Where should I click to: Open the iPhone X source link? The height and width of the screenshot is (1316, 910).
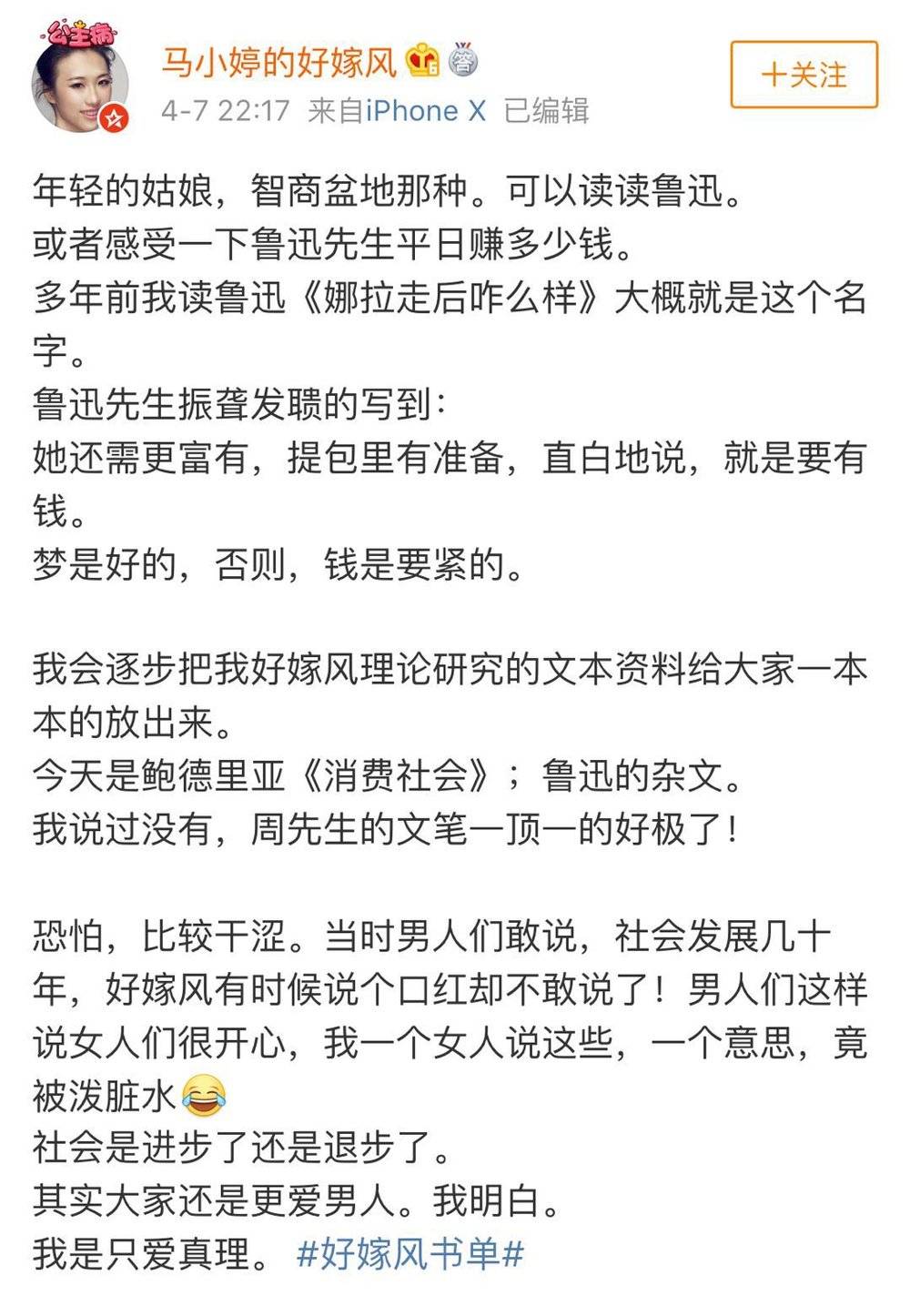coord(426,110)
